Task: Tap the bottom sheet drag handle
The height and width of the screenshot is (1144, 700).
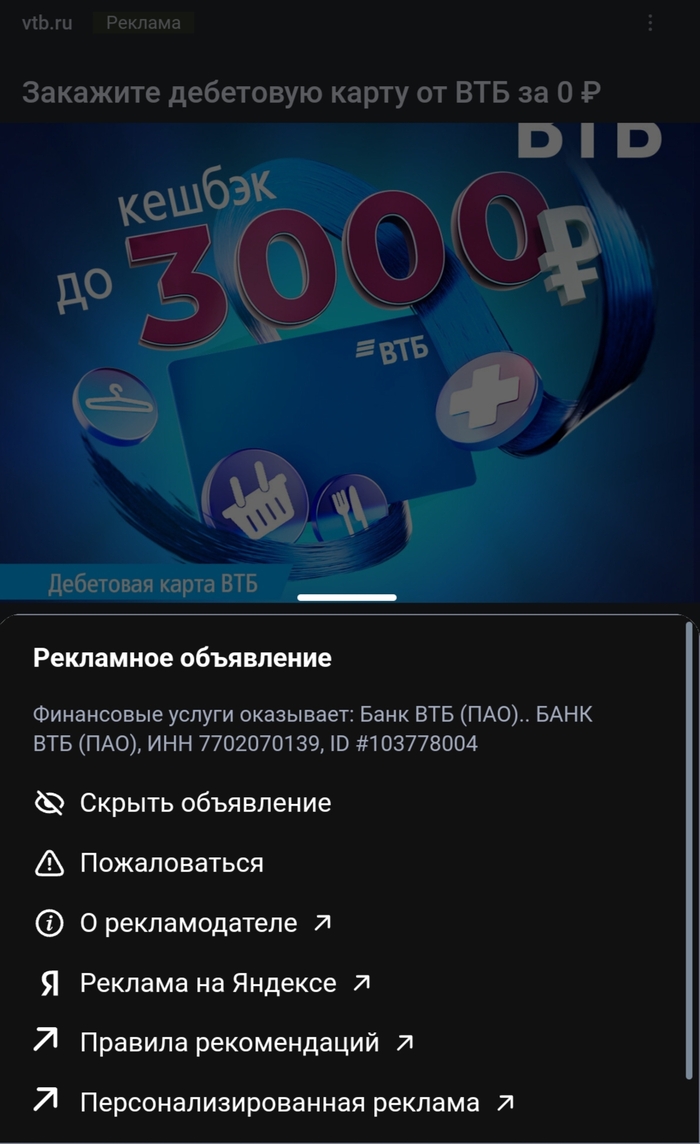Action: click(x=347, y=598)
